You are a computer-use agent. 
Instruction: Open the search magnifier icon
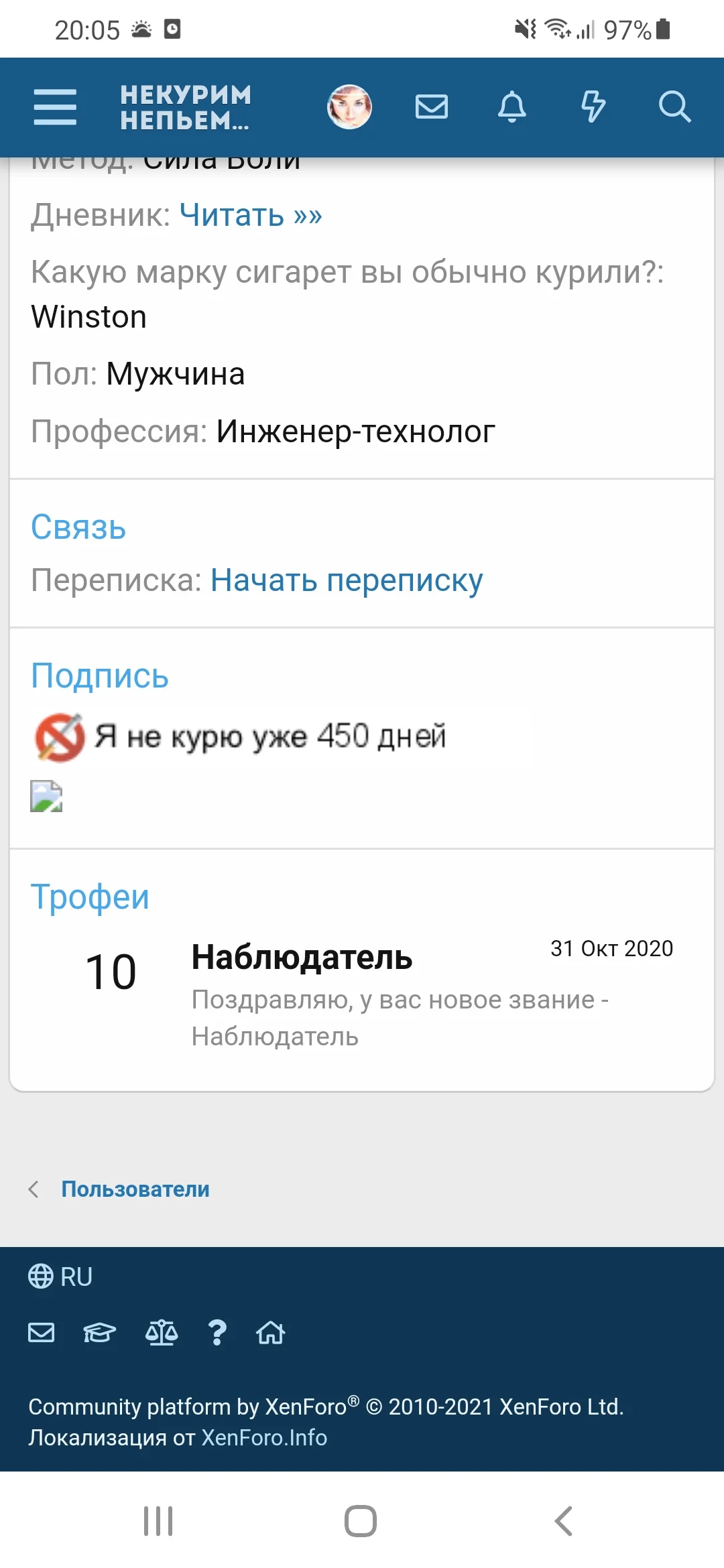(x=675, y=107)
